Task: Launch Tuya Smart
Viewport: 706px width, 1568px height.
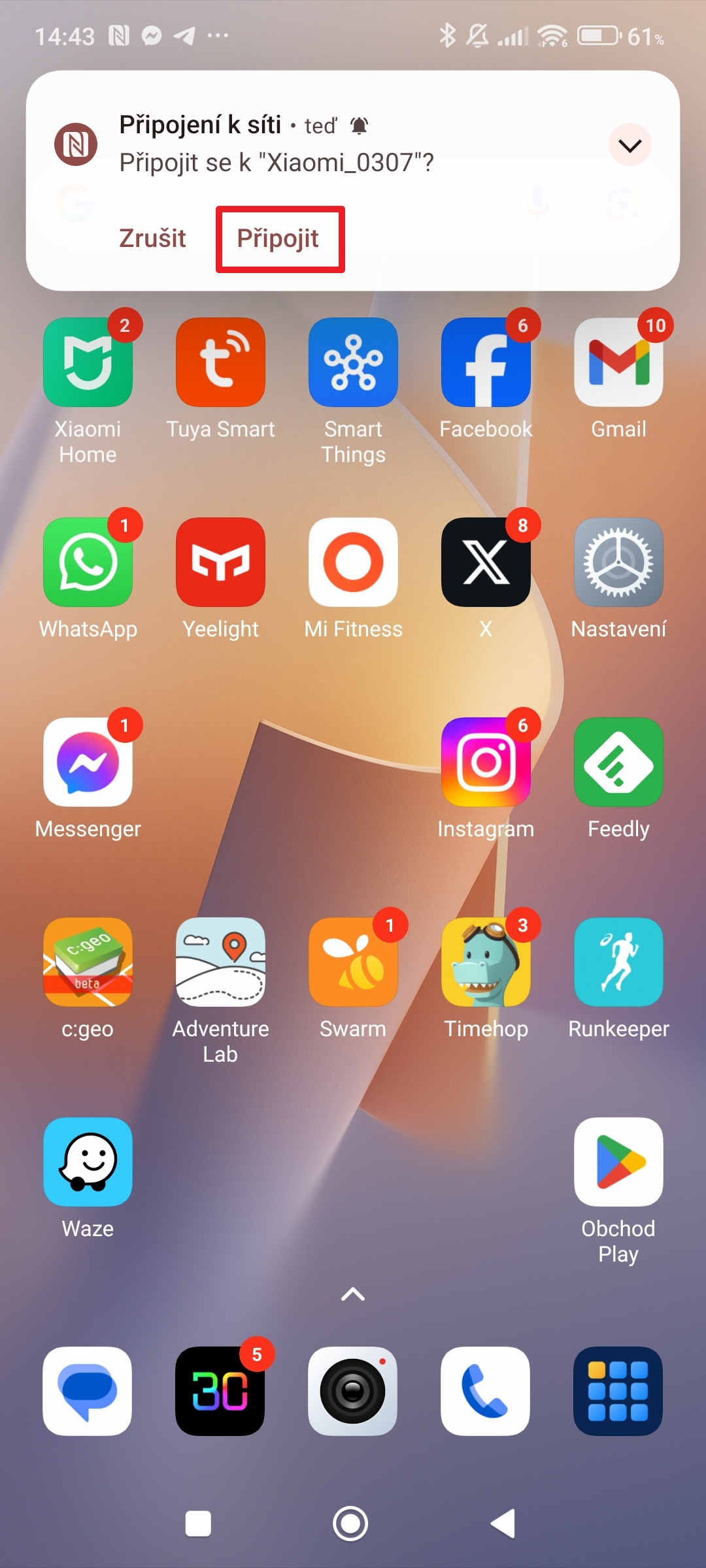Action: (221, 363)
